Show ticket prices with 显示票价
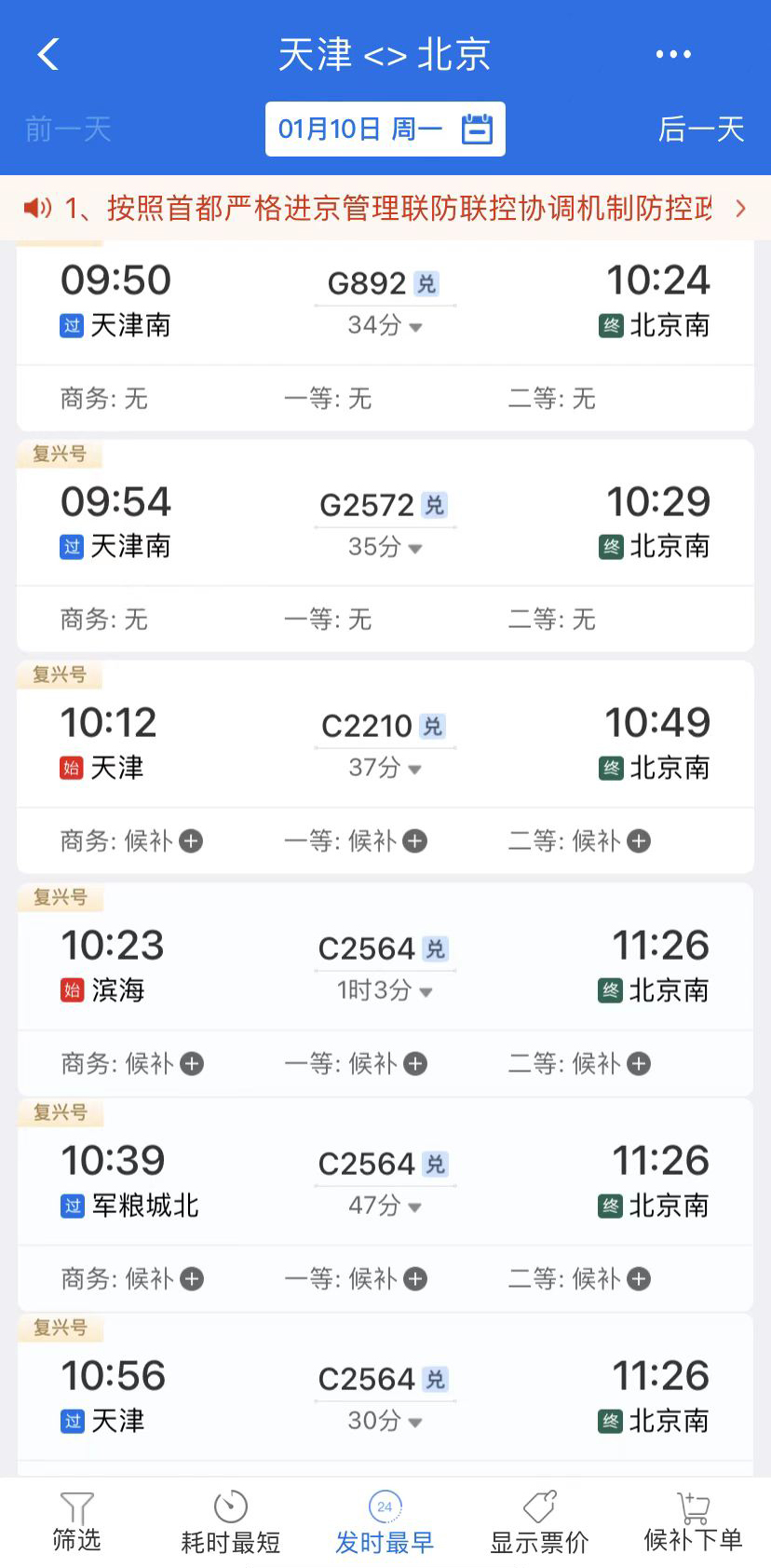Screen dimensions: 771x1568 [x=539, y=1522]
